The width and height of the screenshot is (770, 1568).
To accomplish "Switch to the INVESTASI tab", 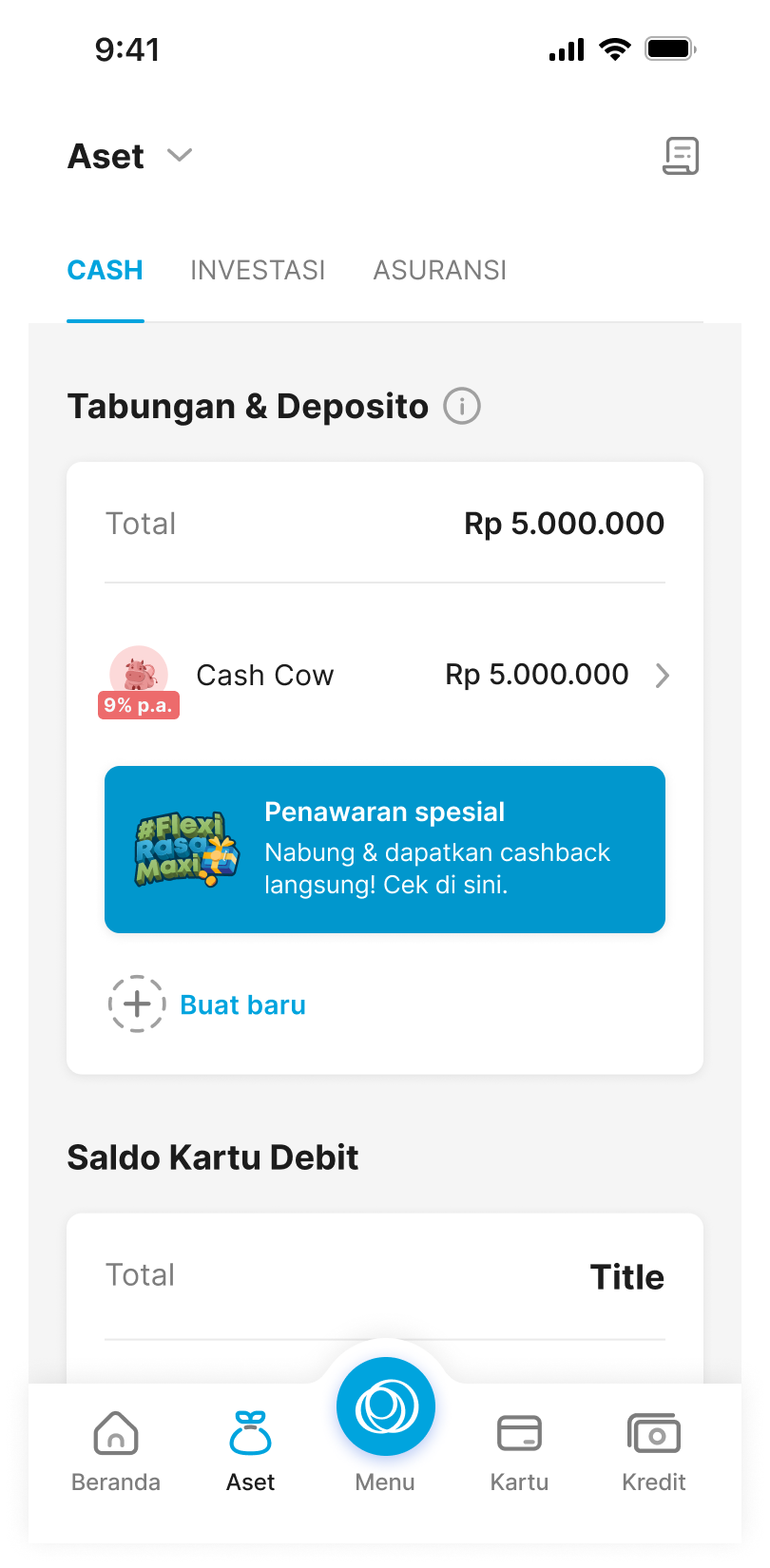I will (x=258, y=271).
